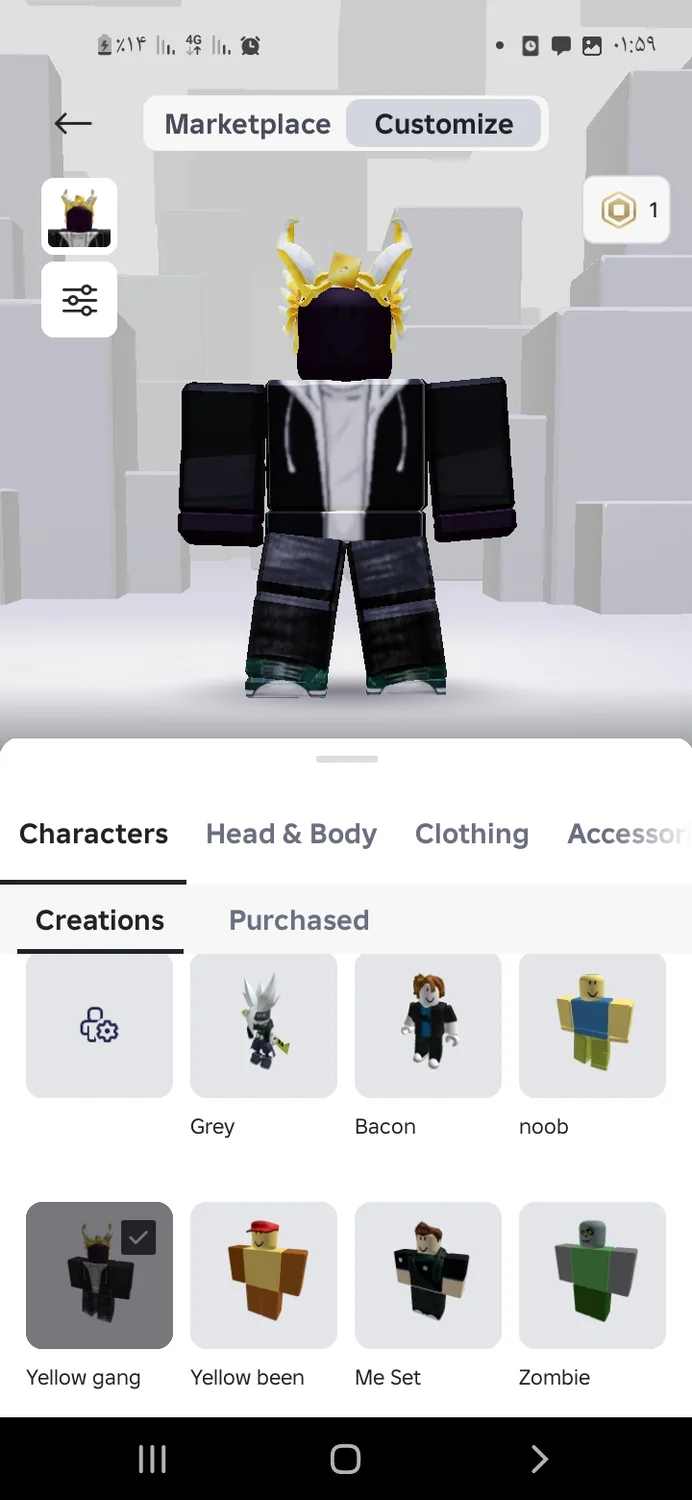Screen dimensions: 692x1500
Task: Go to the system home screen
Action: click(345, 1459)
